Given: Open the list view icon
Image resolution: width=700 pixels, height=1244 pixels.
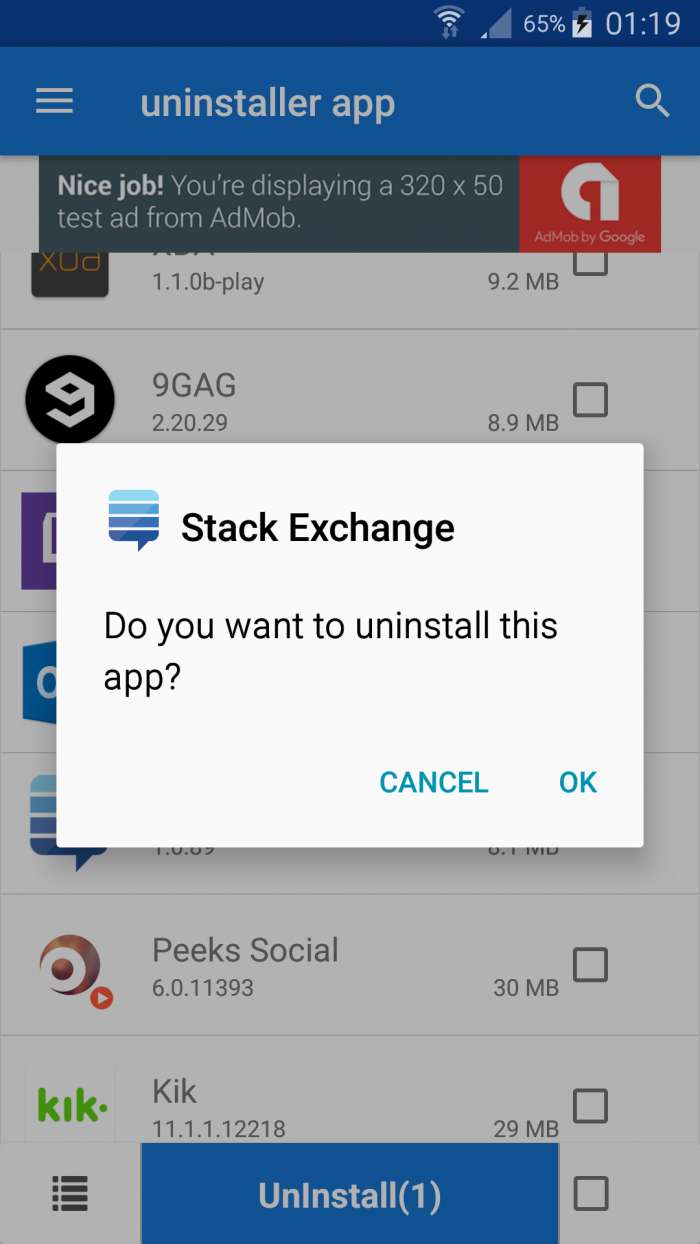Looking at the screenshot, I should click(x=70, y=1194).
